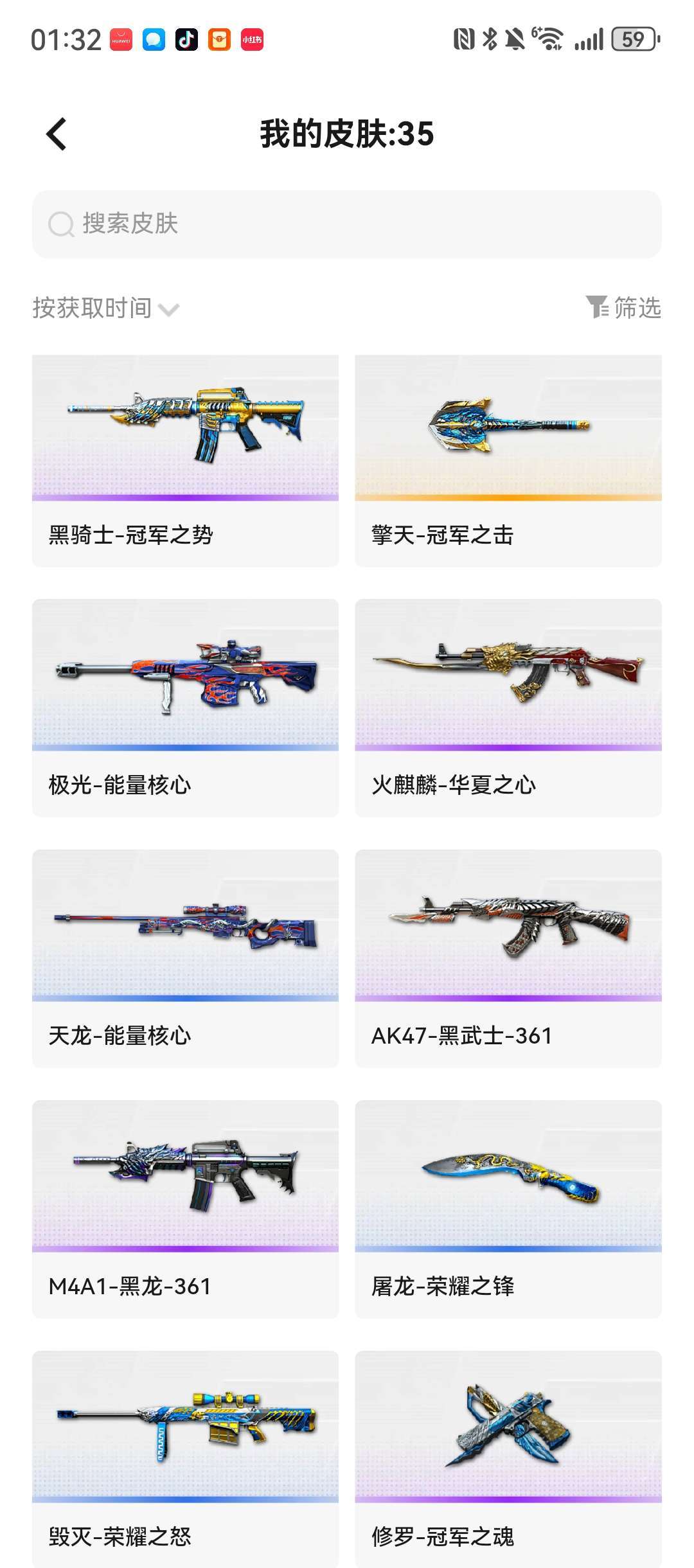Select the 屠龙-荣耀之锋 knife skin
694x1568 pixels.
(508, 1209)
